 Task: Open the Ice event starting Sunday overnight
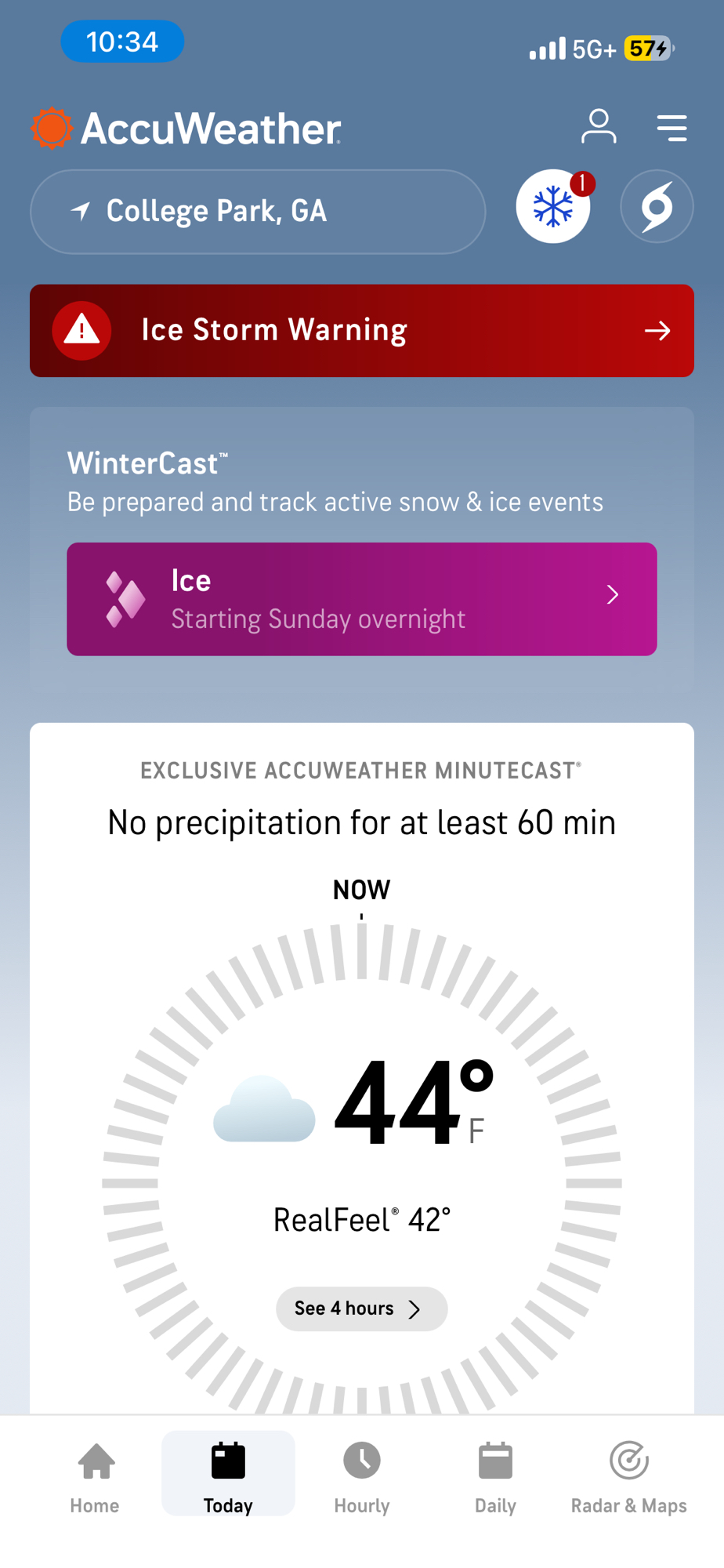pyautogui.click(x=362, y=599)
